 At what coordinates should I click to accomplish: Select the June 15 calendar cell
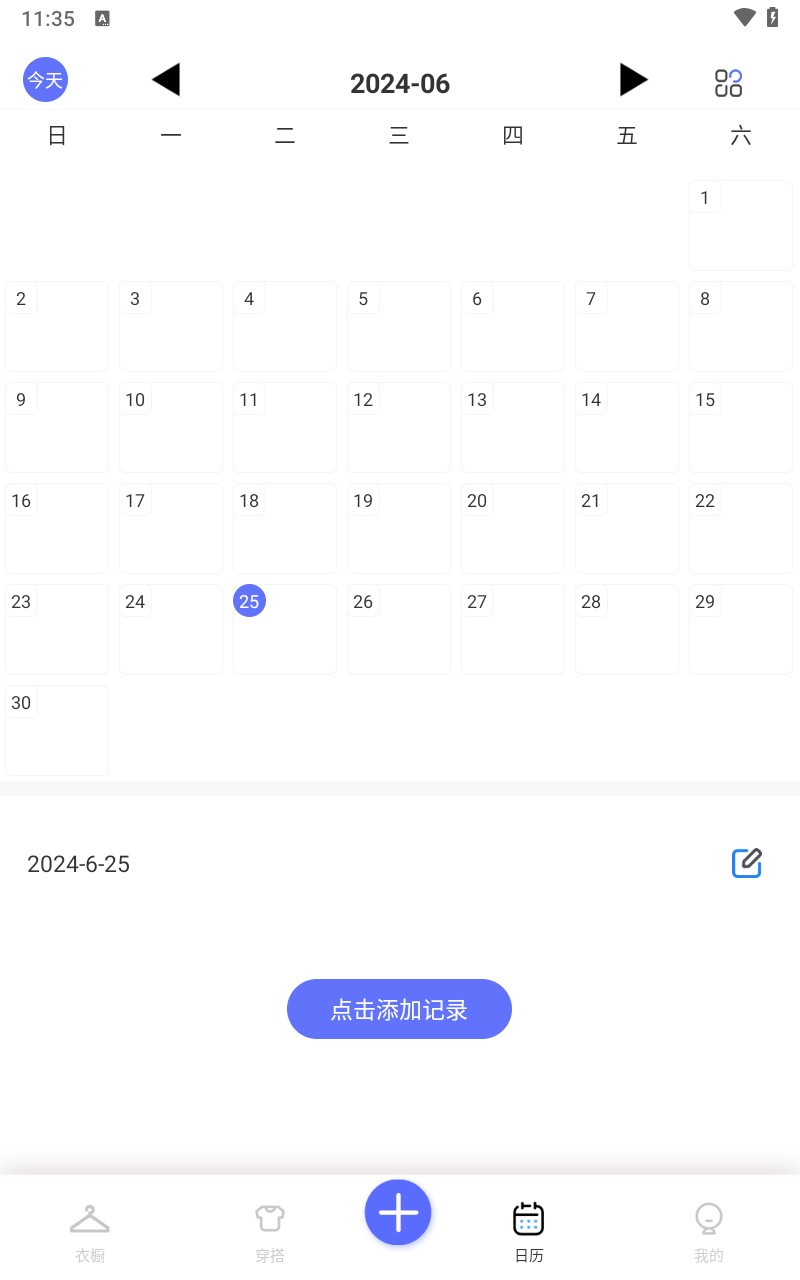tap(740, 427)
